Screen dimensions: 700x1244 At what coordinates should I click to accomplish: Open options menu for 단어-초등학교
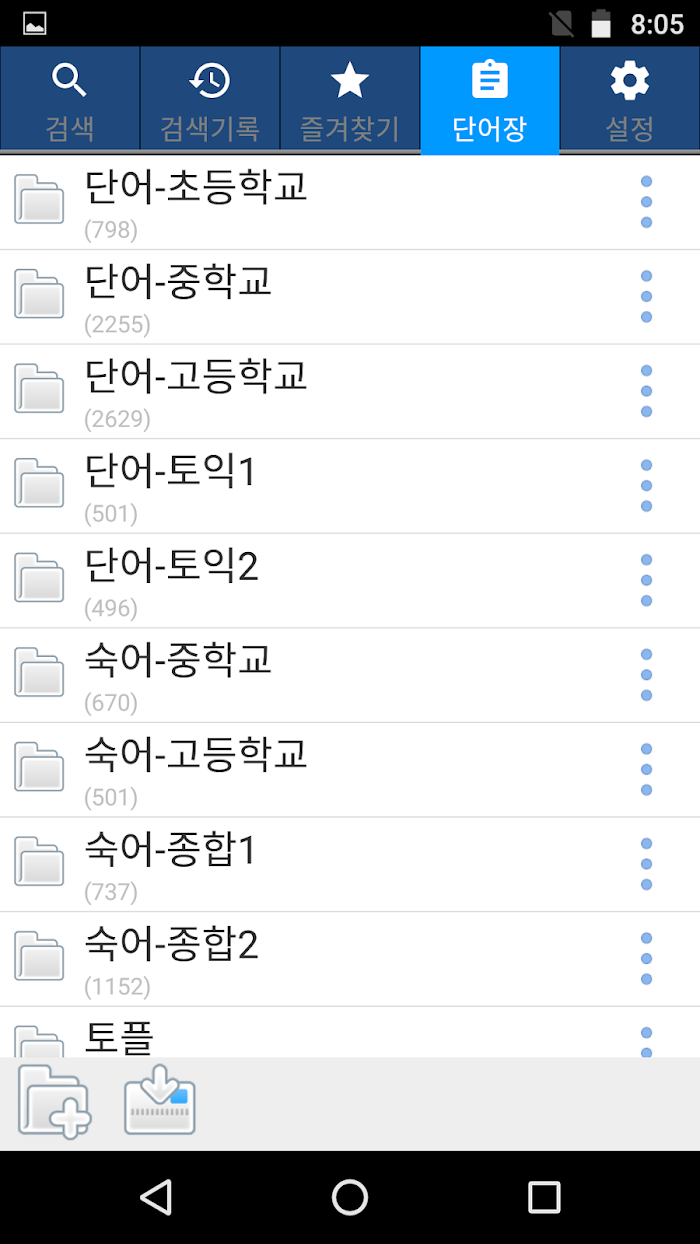646,202
